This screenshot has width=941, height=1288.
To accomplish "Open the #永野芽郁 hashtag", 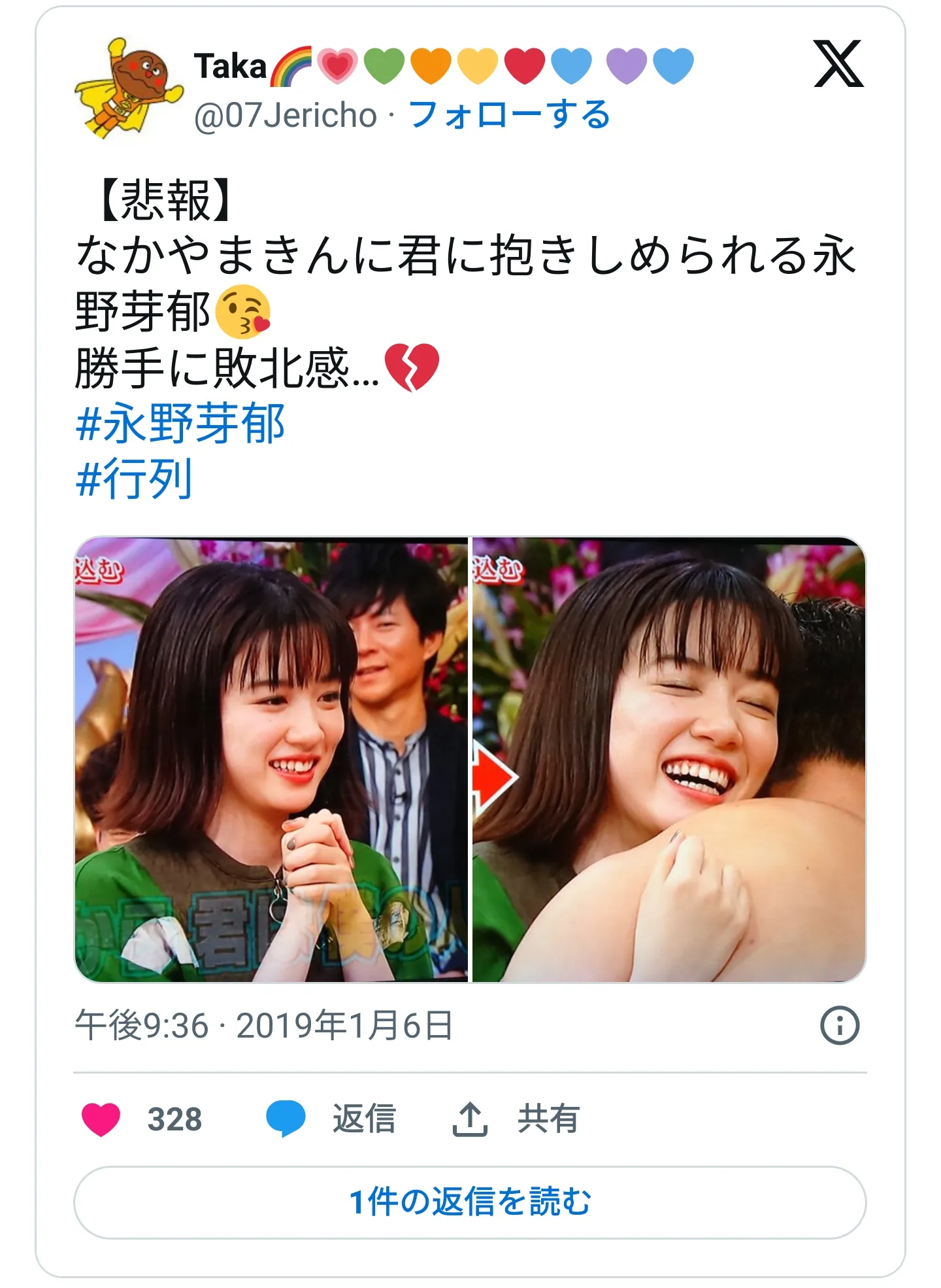I will tap(180, 424).
